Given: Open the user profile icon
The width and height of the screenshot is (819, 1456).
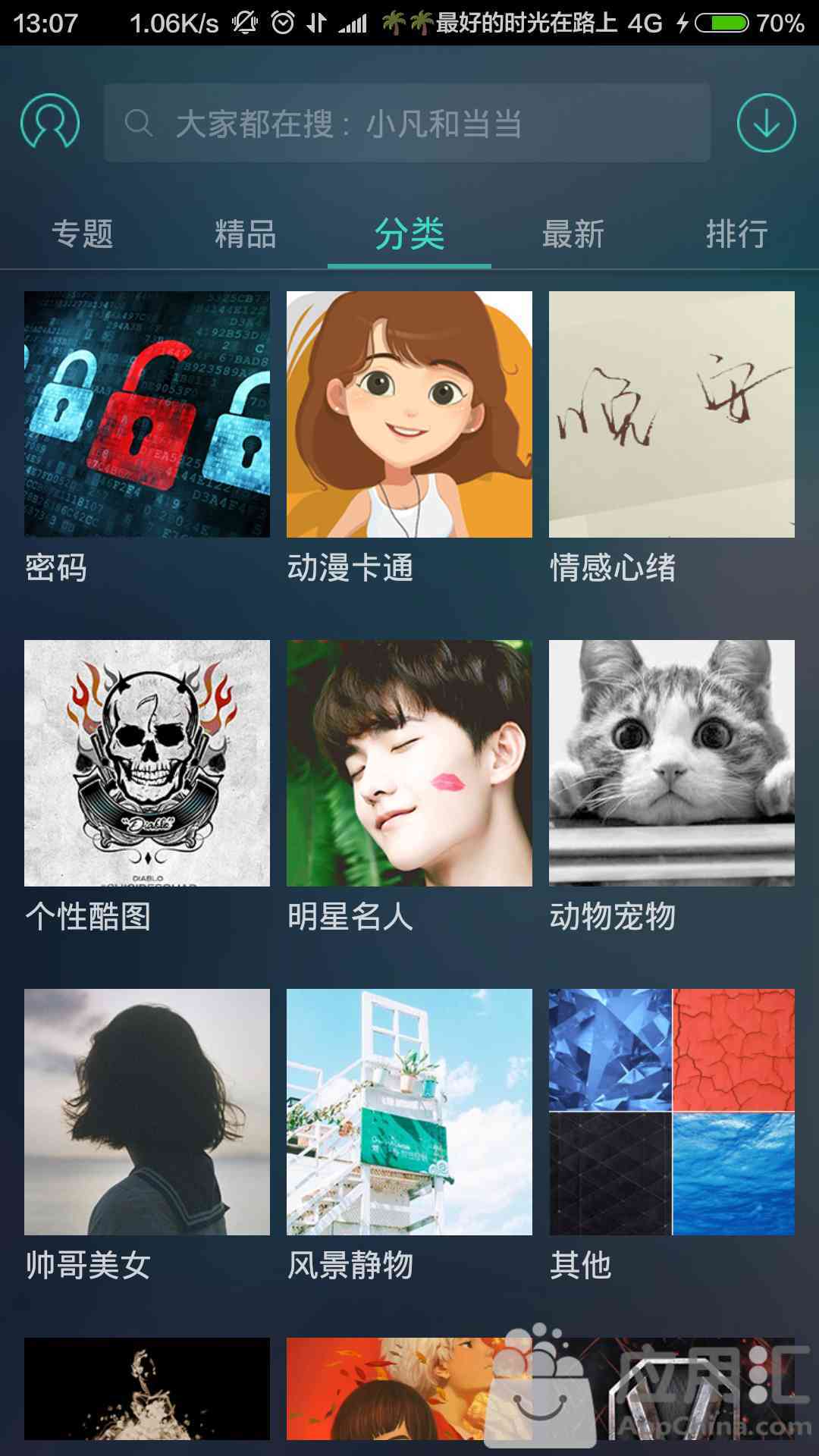Looking at the screenshot, I should coord(50,123).
